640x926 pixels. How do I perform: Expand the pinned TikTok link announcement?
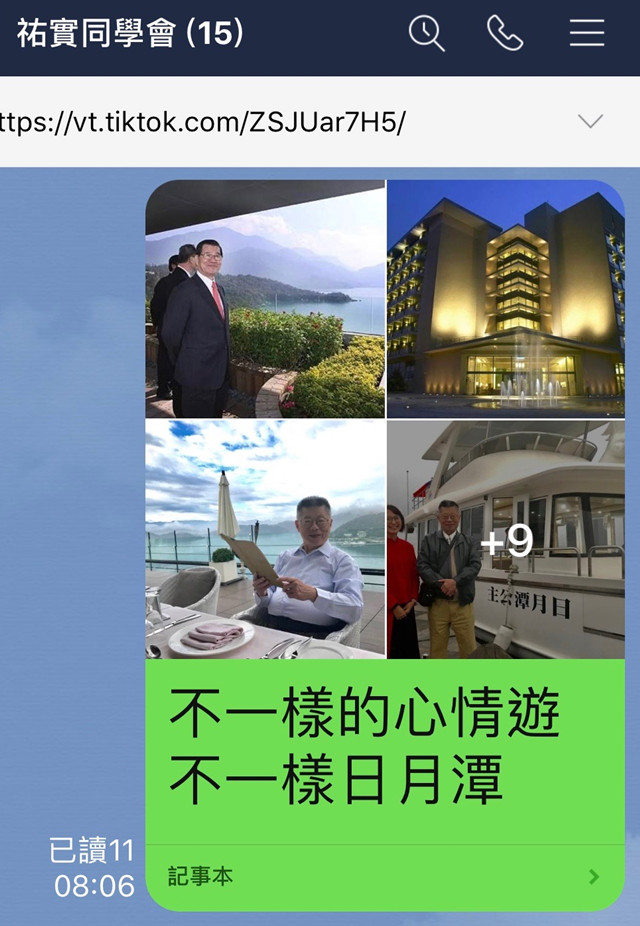(590, 122)
